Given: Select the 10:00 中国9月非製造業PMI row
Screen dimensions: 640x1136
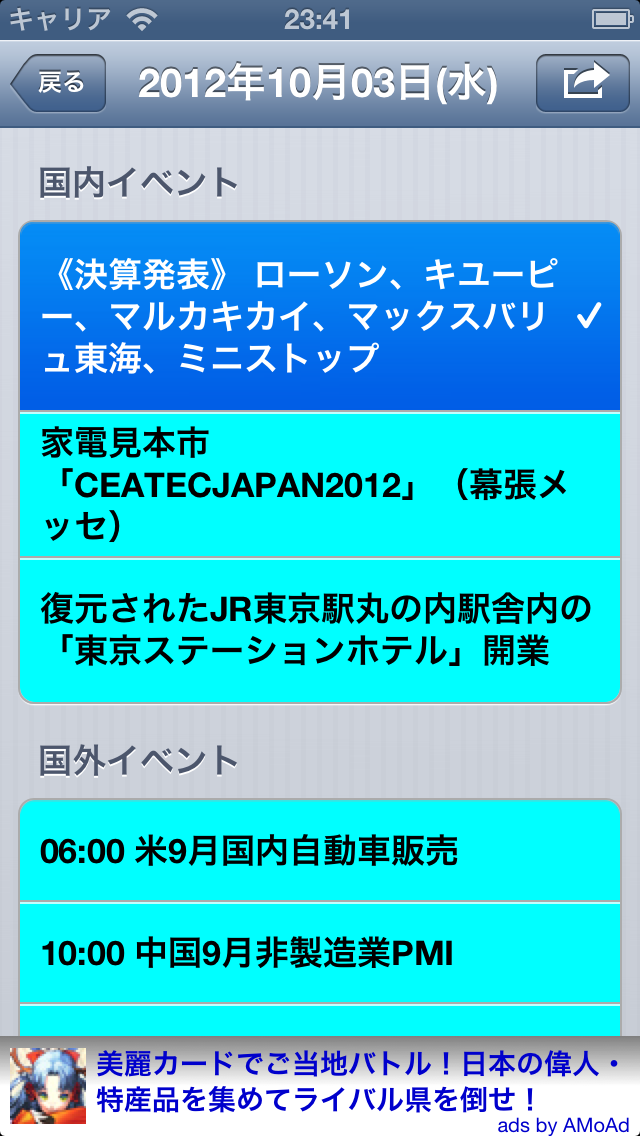Looking at the screenshot, I should [320, 953].
